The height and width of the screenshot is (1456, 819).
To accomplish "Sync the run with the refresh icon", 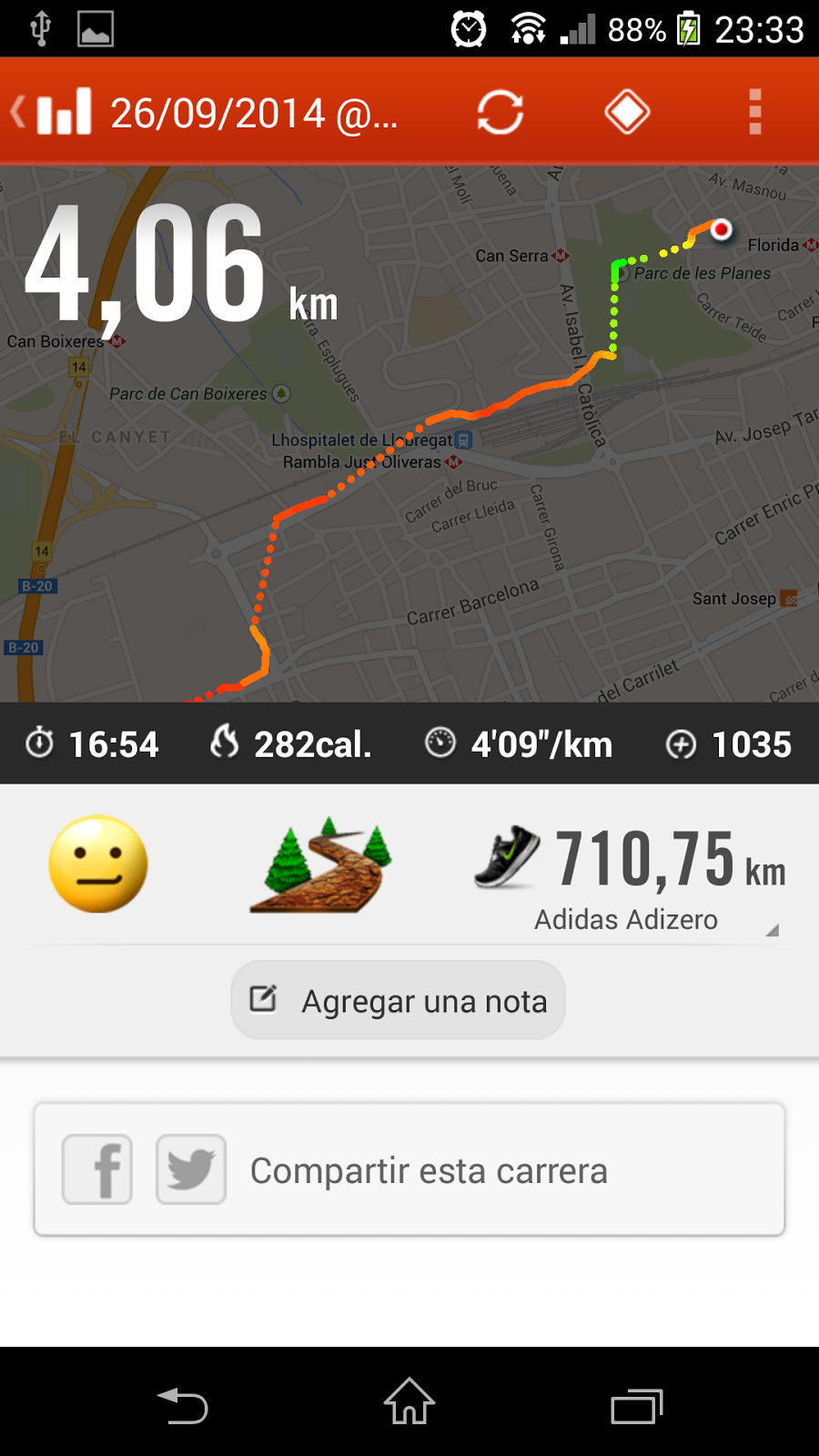I will click(500, 113).
